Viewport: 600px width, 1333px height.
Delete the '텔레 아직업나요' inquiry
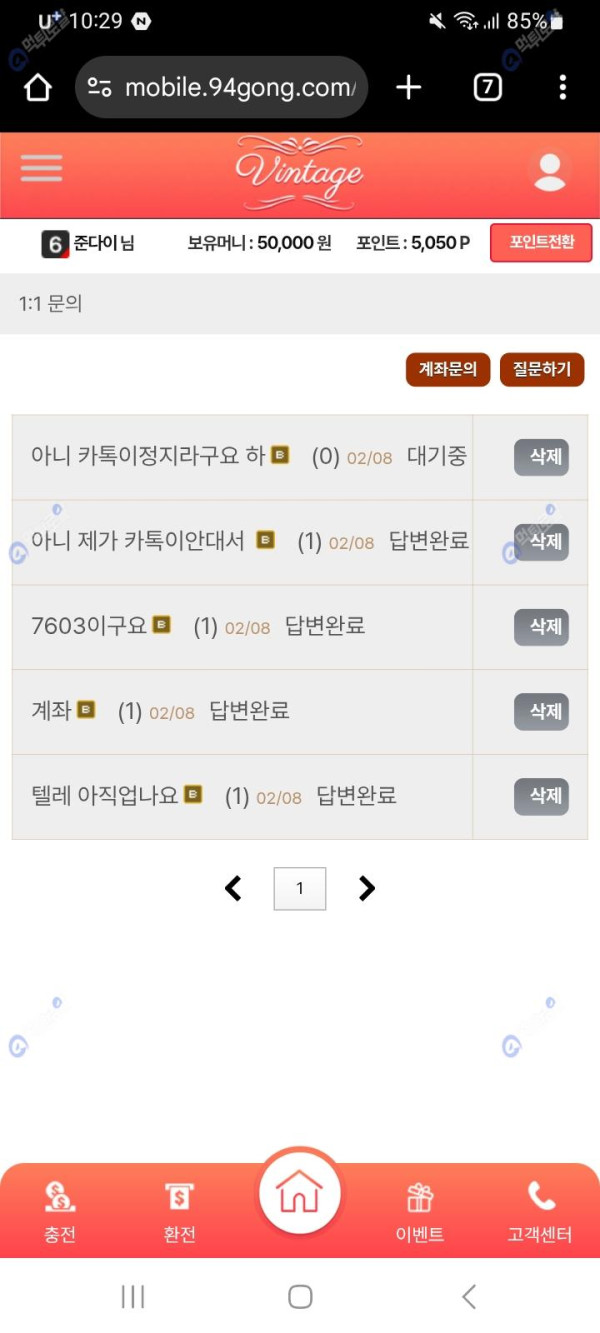pos(541,797)
